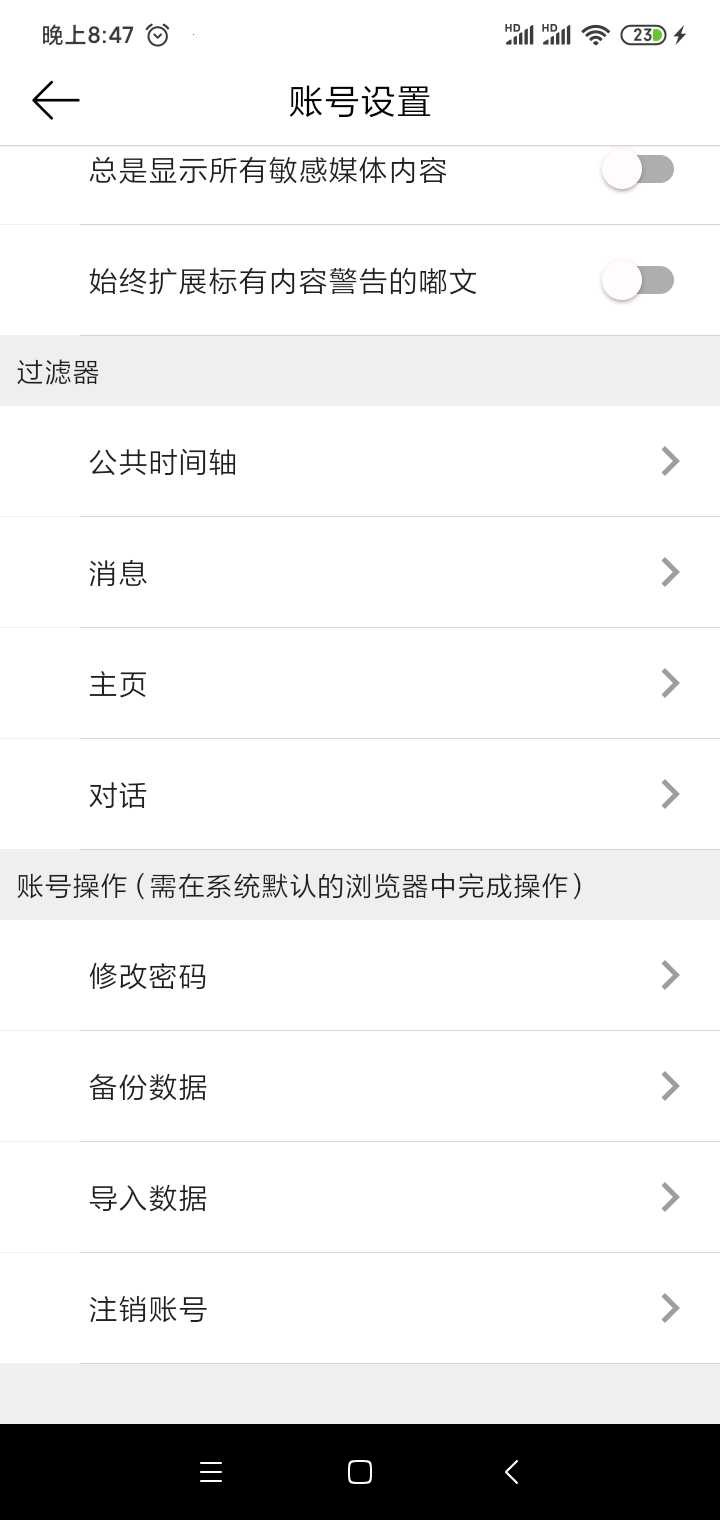
Task: Toggle 总是显示所有敏感媒体内容 switch
Action: pos(638,170)
